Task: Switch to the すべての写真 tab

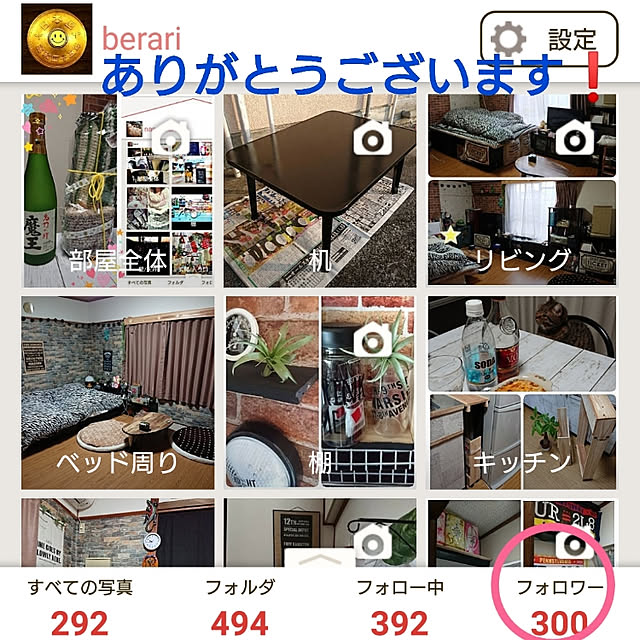Action: (80, 605)
